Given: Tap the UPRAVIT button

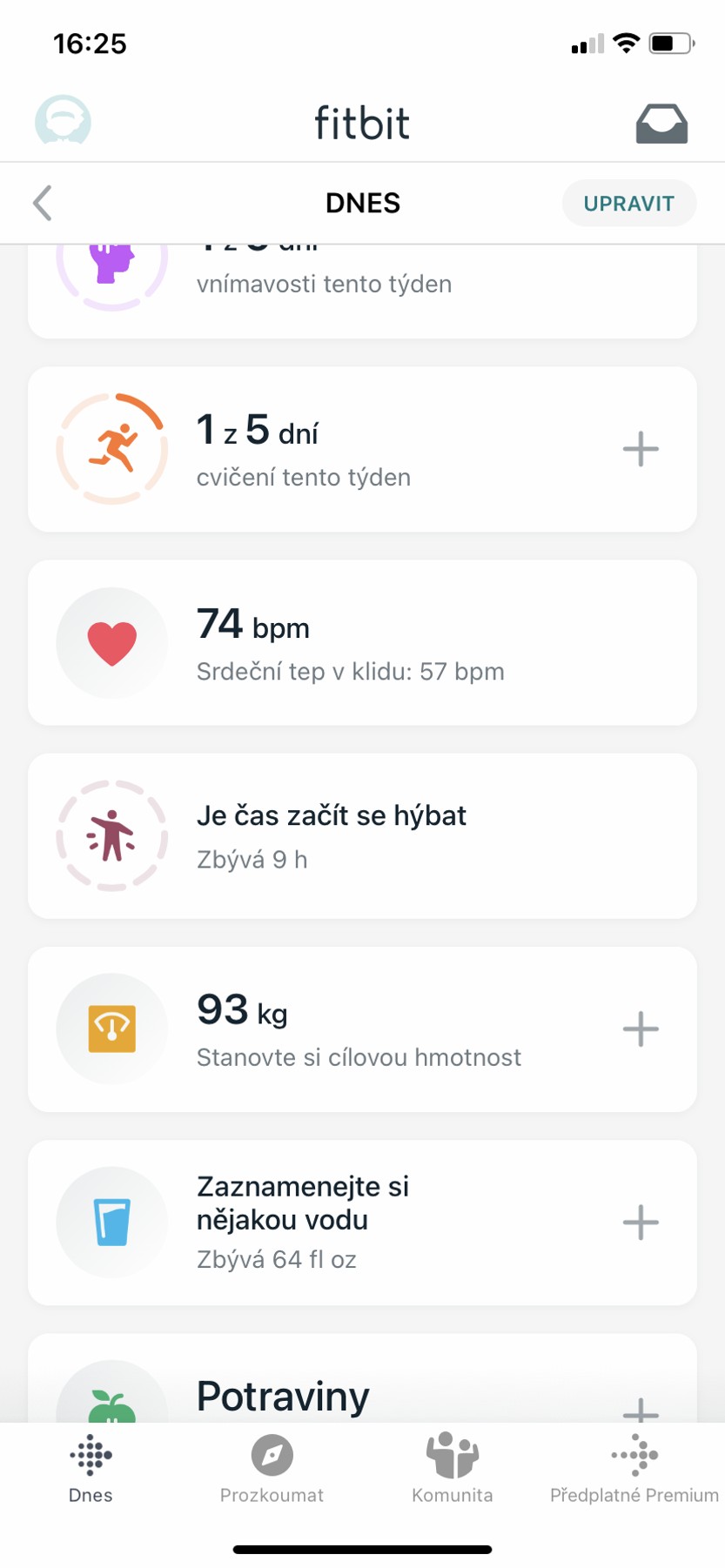Looking at the screenshot, I should click(628, 204).
